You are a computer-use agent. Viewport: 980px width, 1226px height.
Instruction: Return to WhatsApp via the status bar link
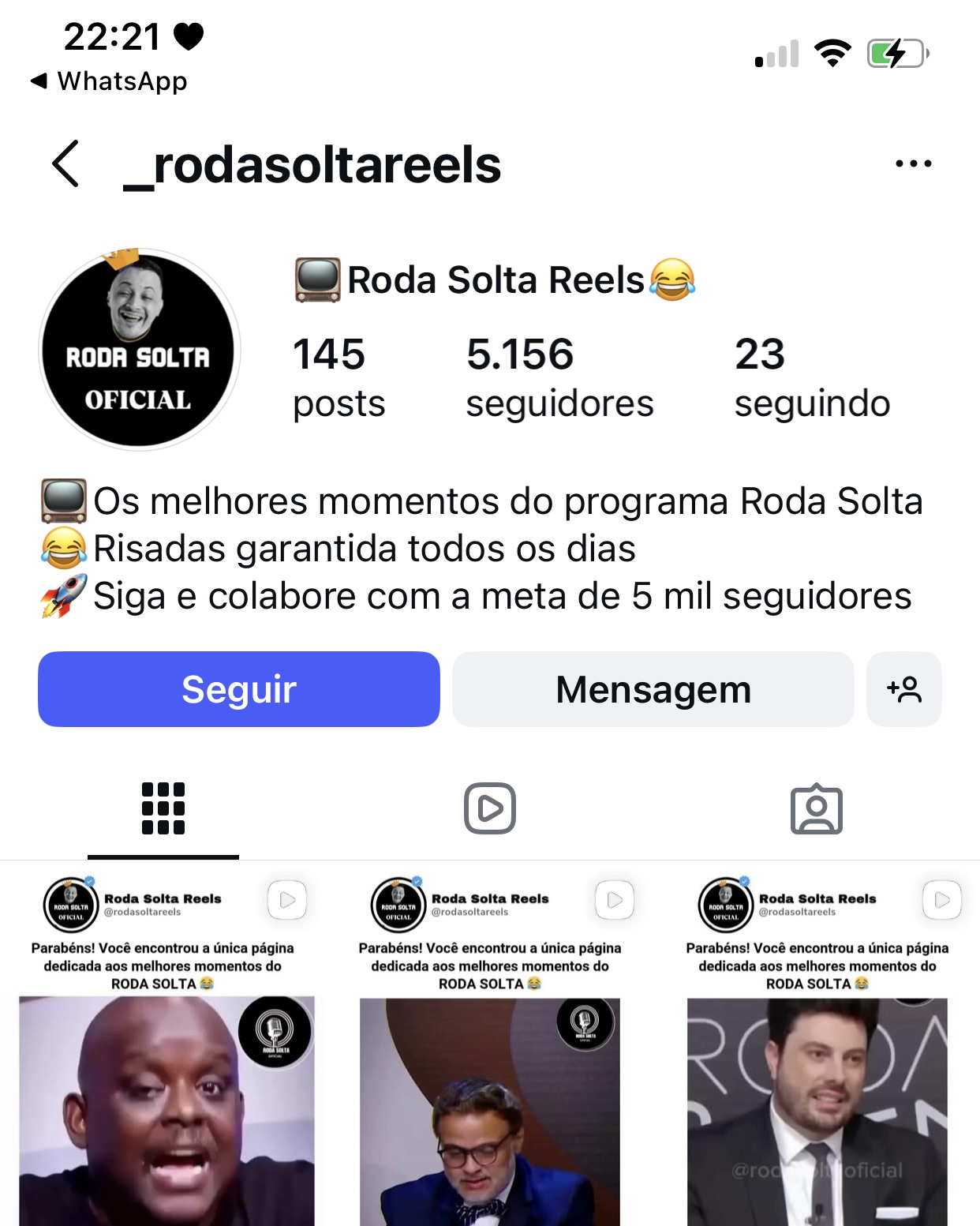coord(109,81)
